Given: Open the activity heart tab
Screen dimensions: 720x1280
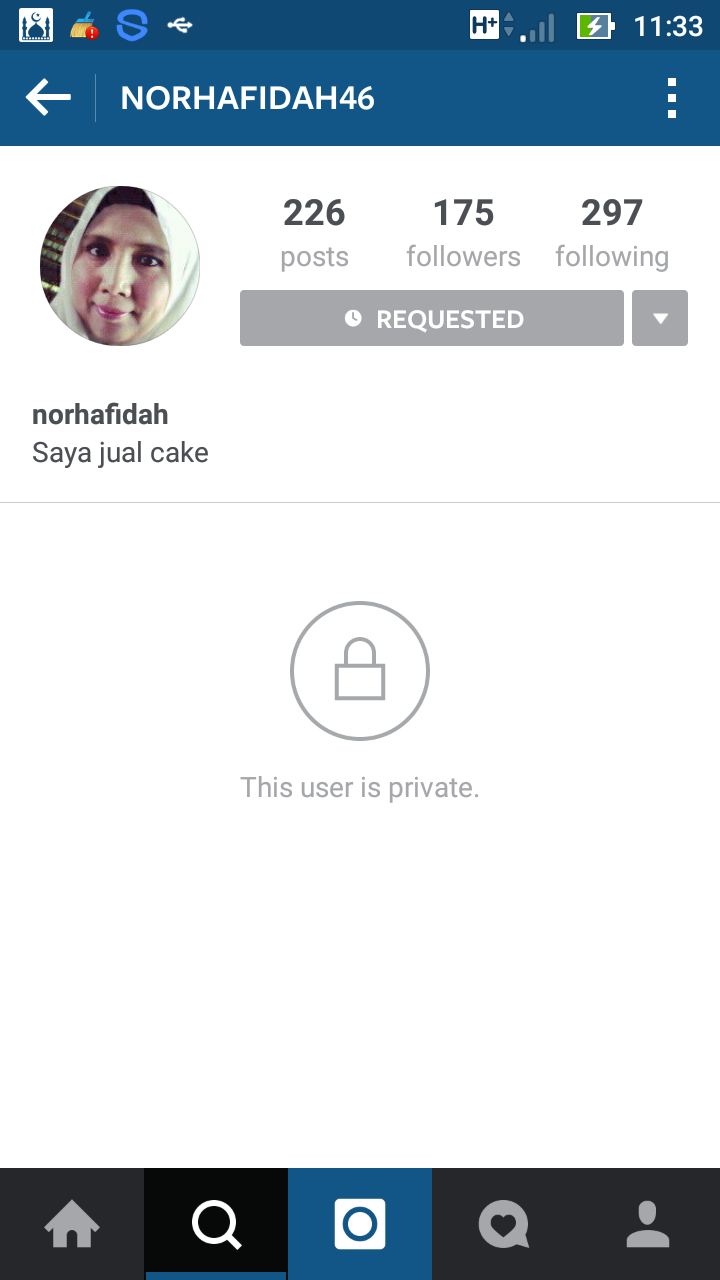Looking at the screenshot, I should click(x=504, y=1224).
